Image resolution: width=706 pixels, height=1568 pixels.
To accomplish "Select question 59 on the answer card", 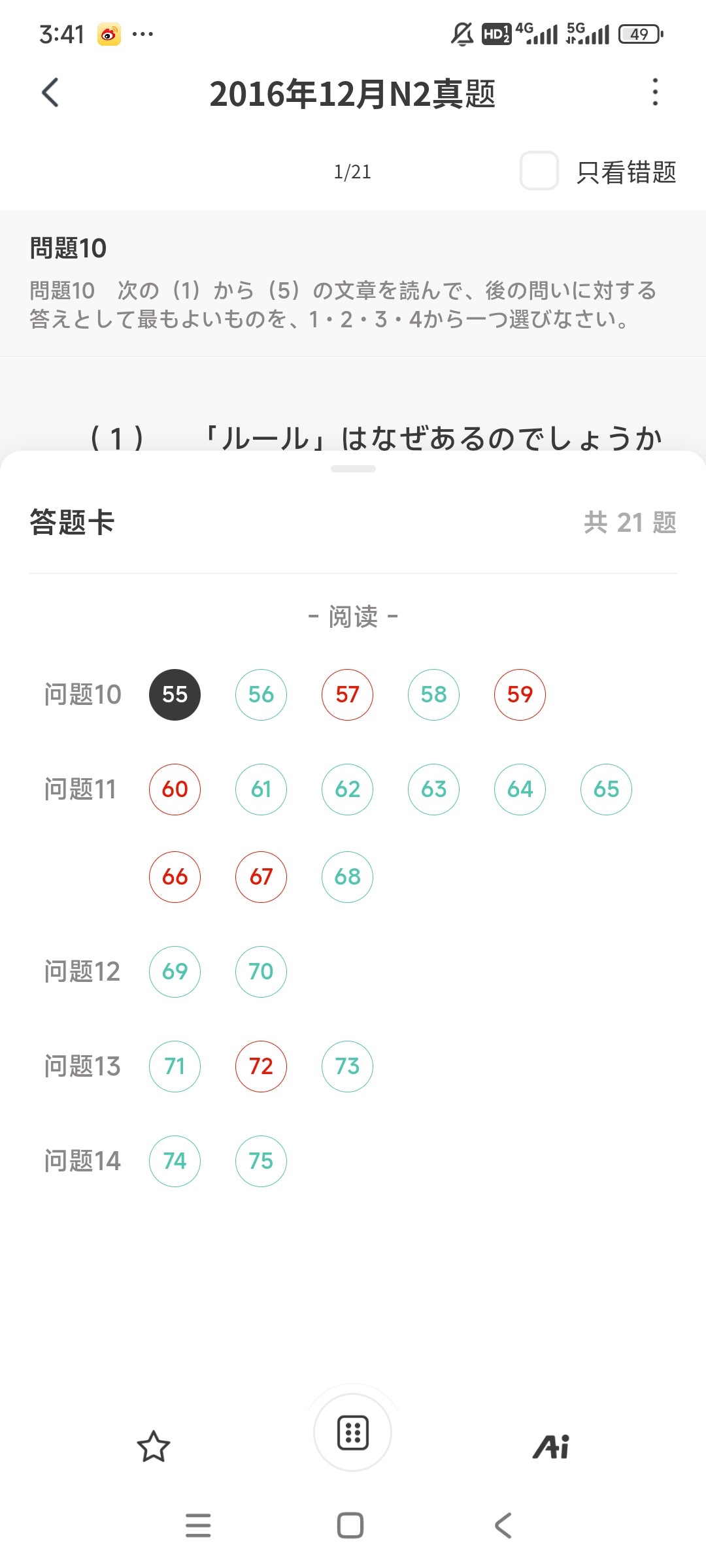I will coord(520,694).
